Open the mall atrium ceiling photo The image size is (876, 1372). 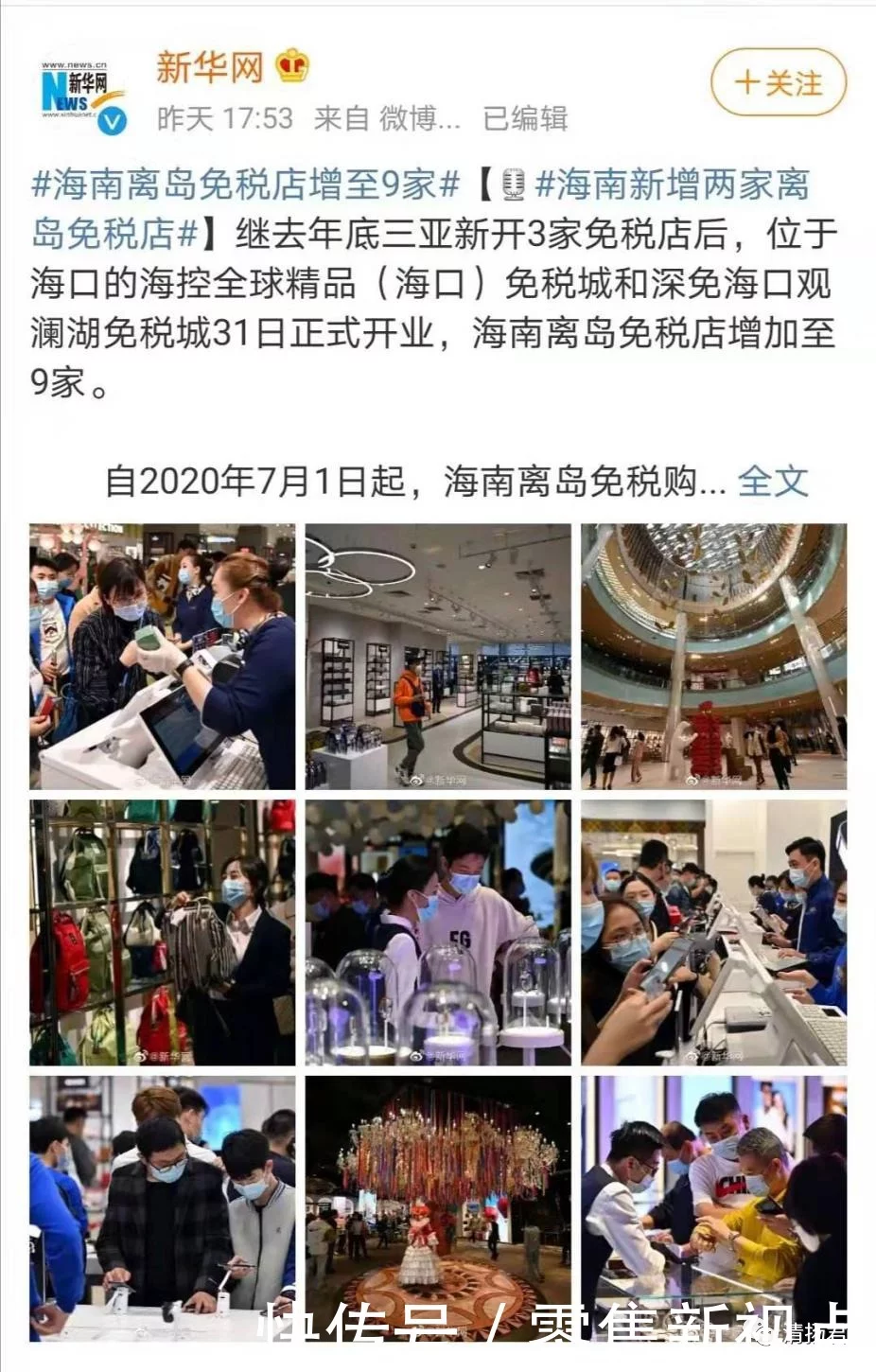coord(713,657)
